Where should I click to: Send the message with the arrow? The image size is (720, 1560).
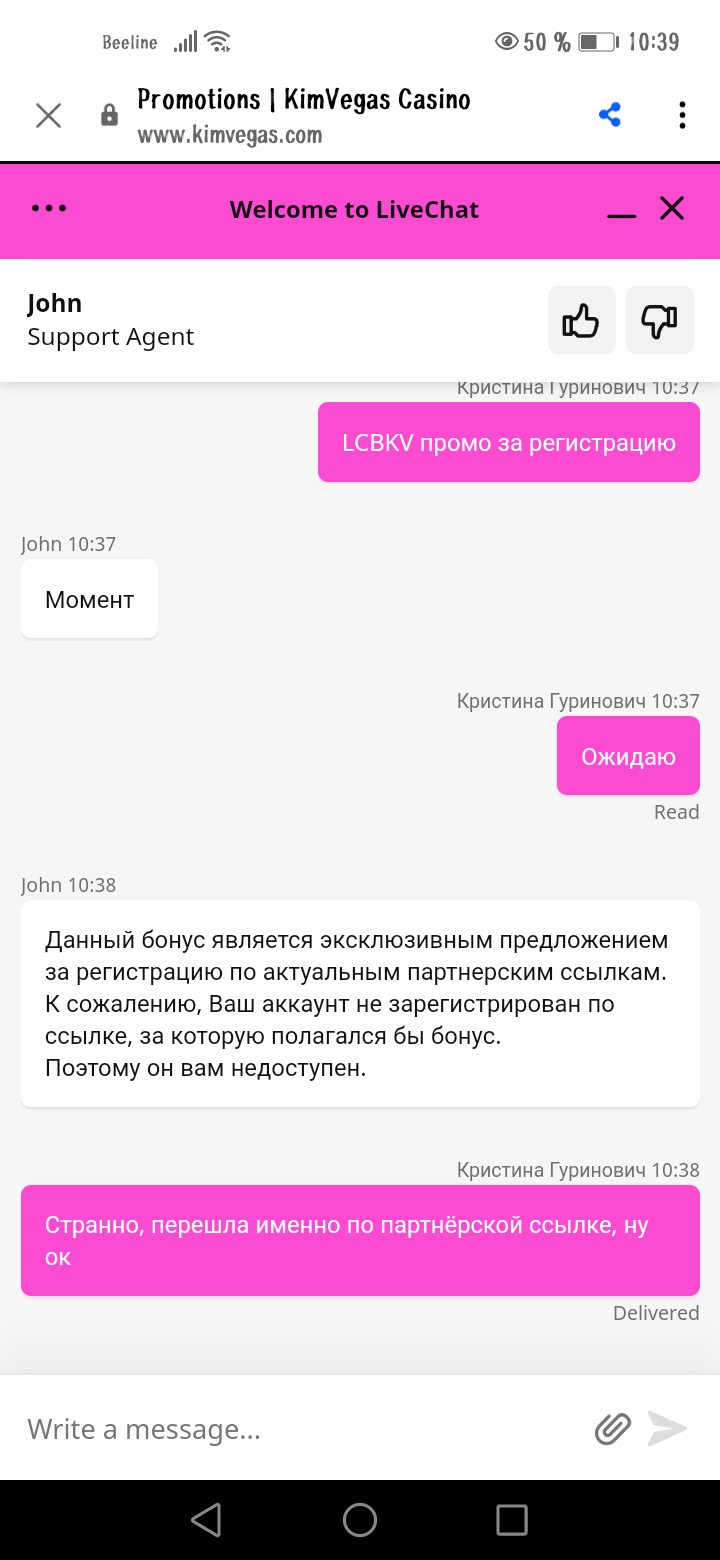pos(667,1429)
